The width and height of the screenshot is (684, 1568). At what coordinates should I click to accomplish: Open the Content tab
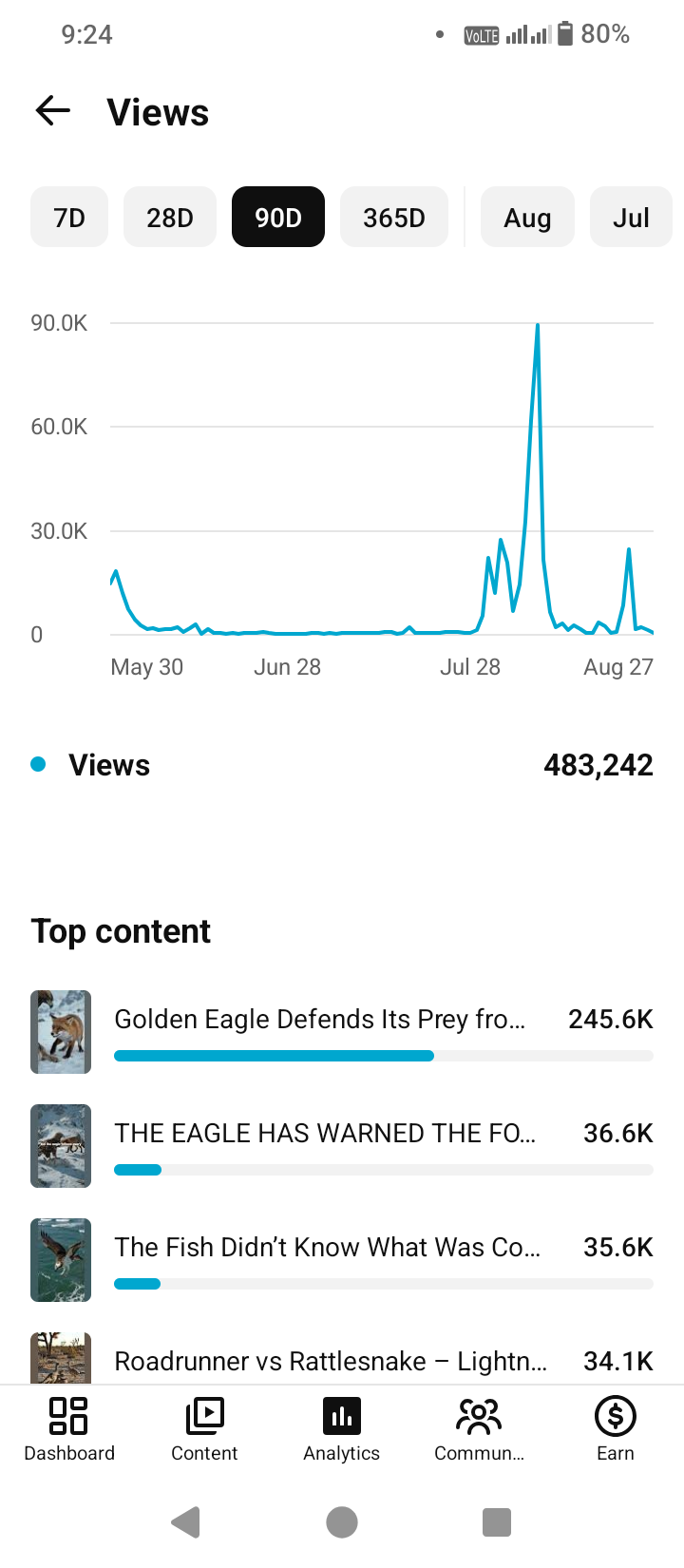click(204, 1429)
